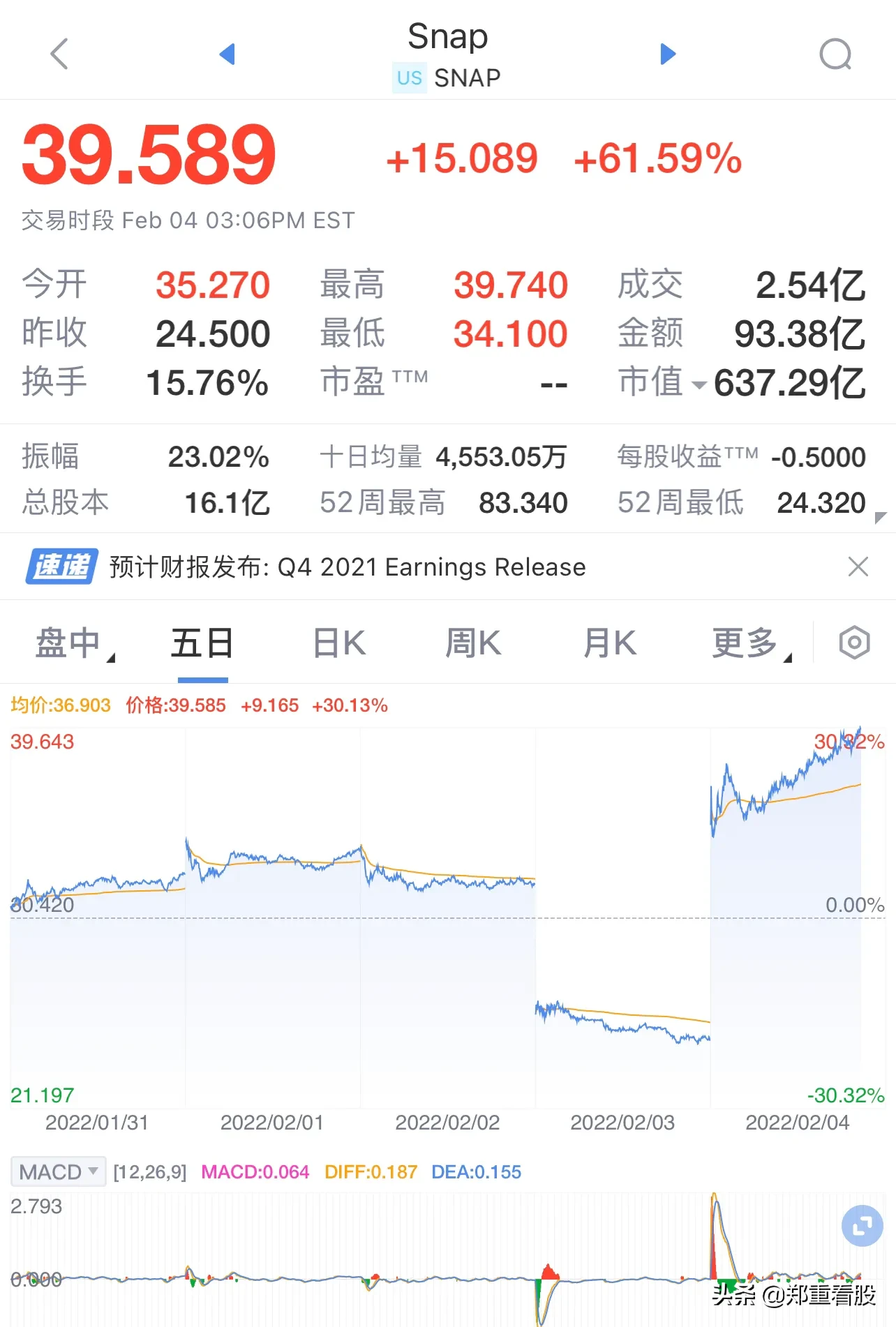Image resolution: width=896 pixels, height=1327 pixels.
Task: Click the US market label next to SNAP
Action: [410, 78]
